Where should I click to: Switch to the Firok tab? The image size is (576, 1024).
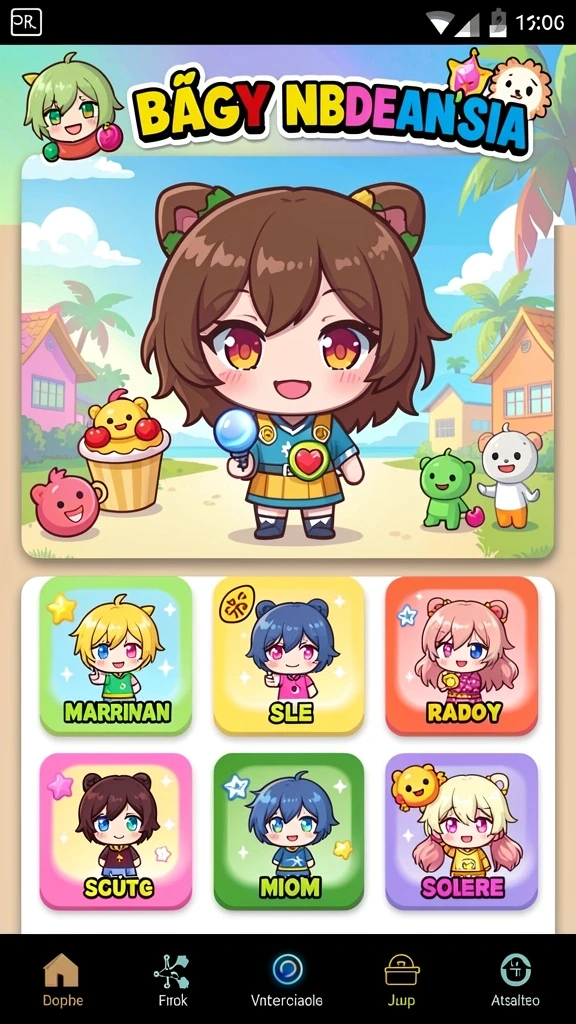[172, 980]
